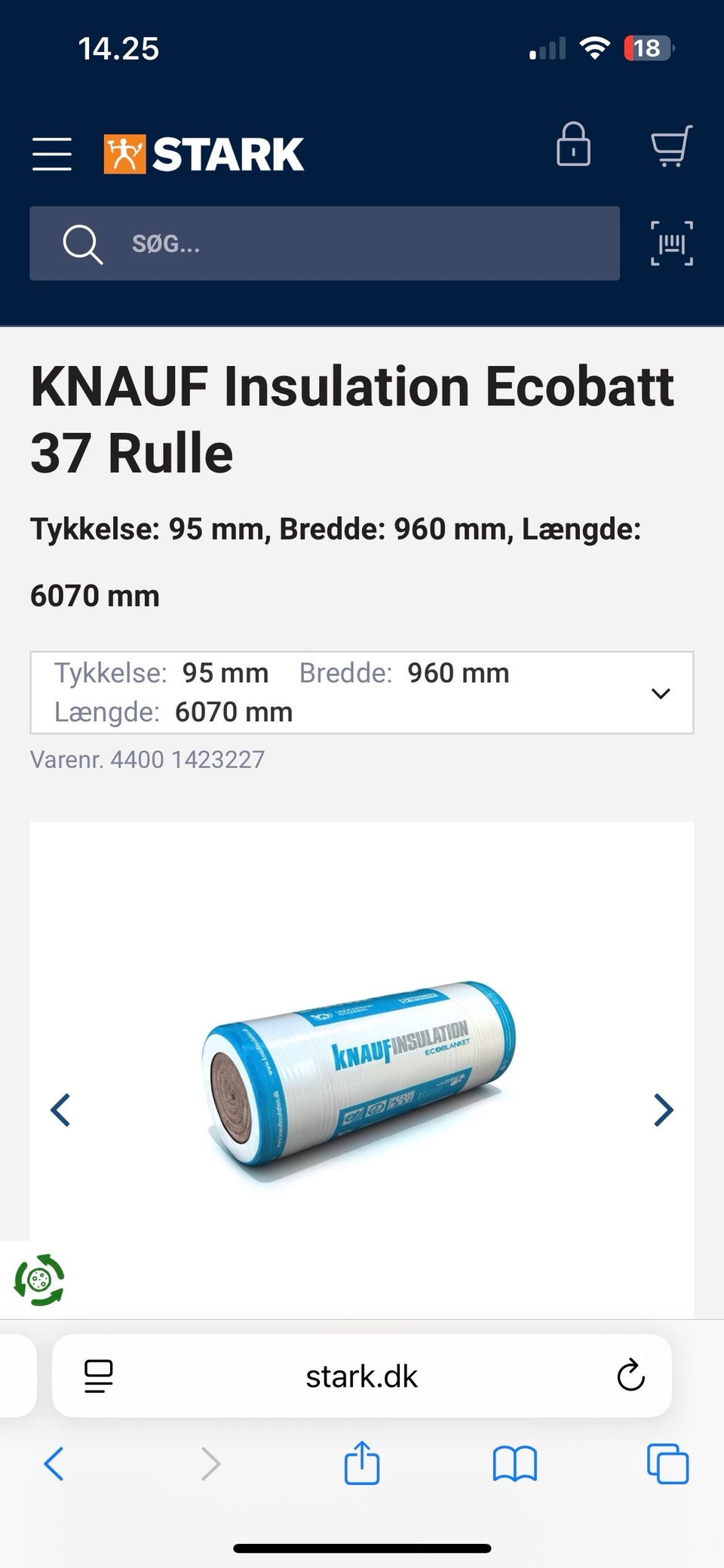Click the product title KNAUF Insulation Ecobatt 37
Viewport: 724px width, 1568px height.
click(351, 419)
